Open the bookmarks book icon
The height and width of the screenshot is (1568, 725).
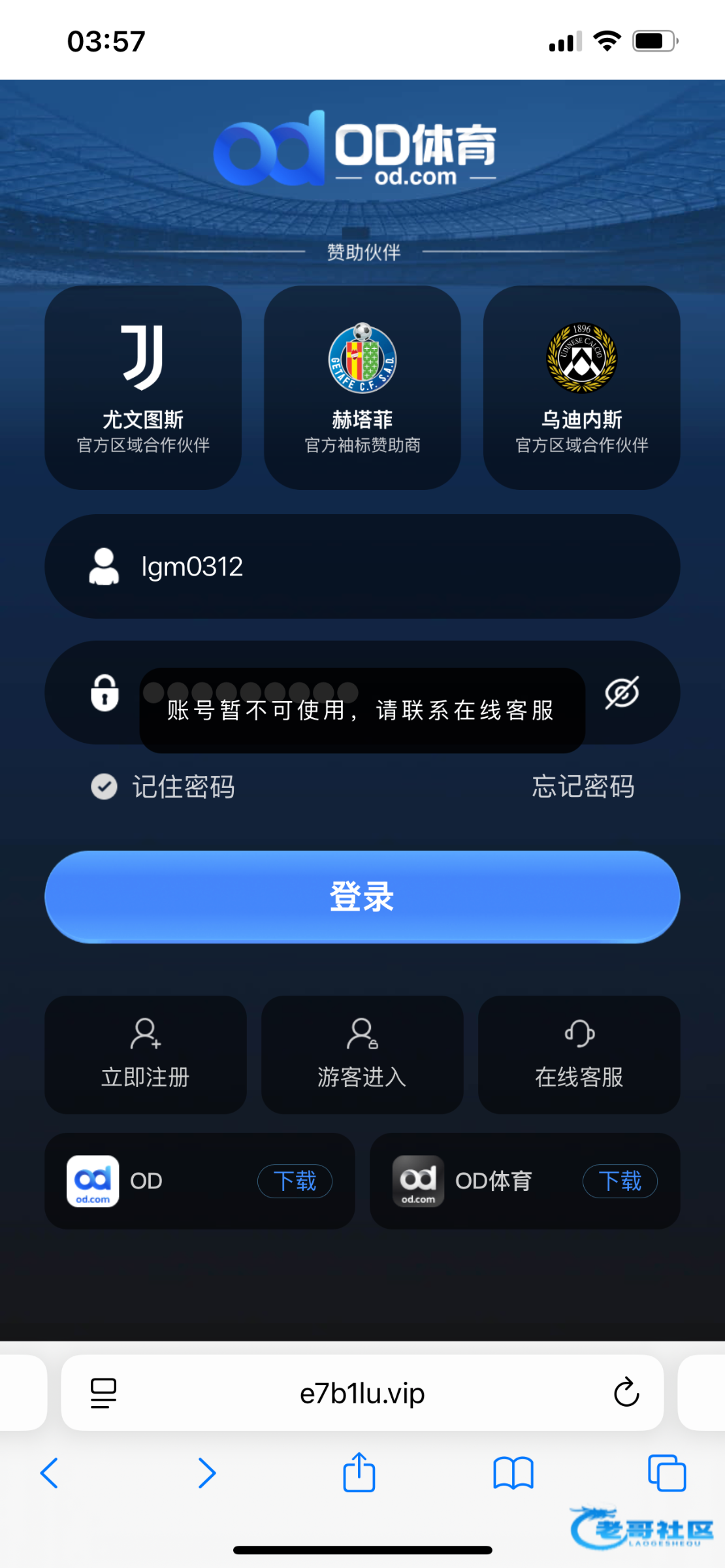coord(513,1473)
